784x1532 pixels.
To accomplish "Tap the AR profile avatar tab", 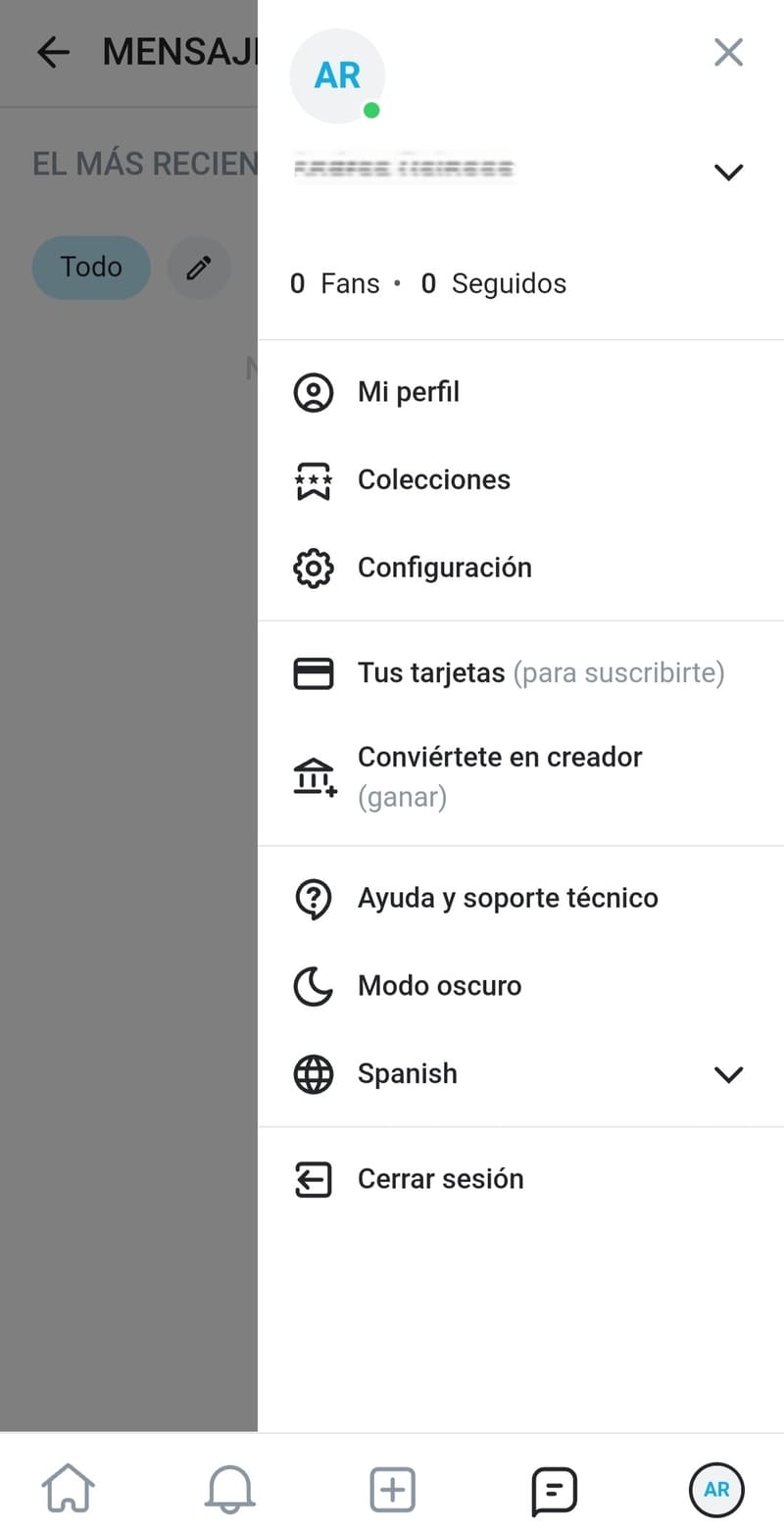I will [x=716, y=1489].
